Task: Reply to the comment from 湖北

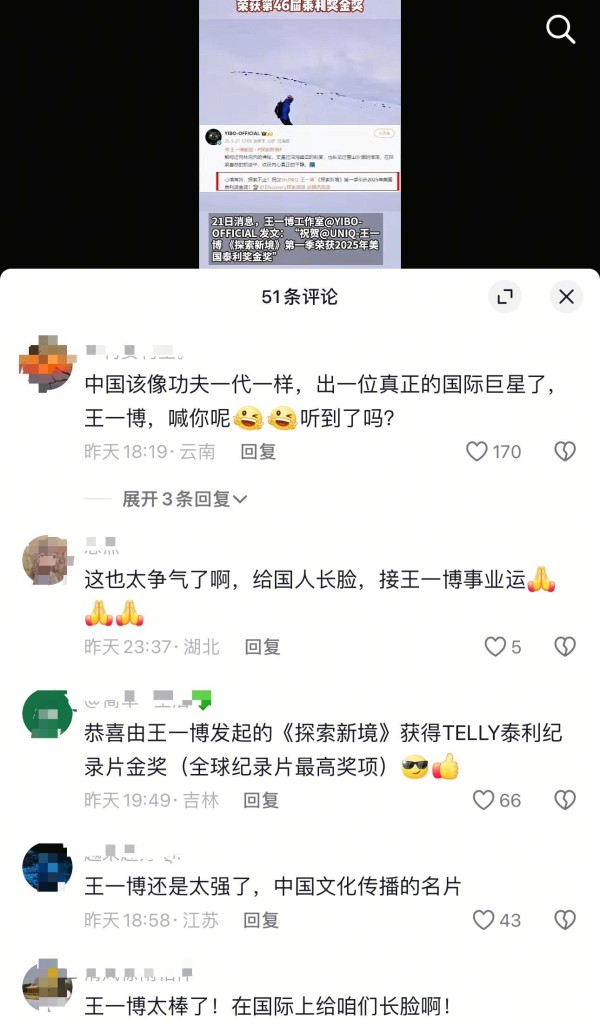Action: pos(262,647)
